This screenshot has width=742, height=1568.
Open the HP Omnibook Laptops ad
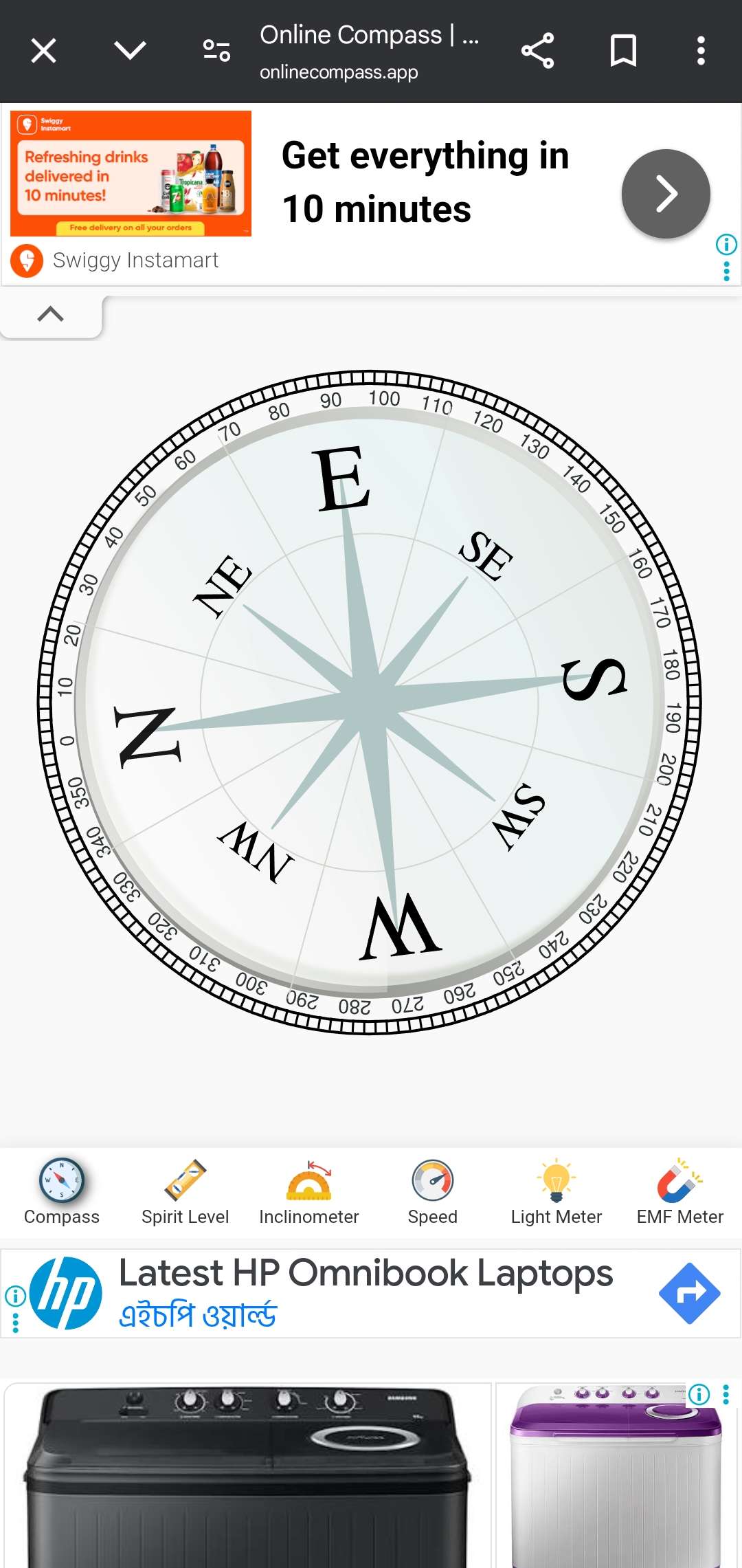pyautogui.click(x=366, y=1274)
